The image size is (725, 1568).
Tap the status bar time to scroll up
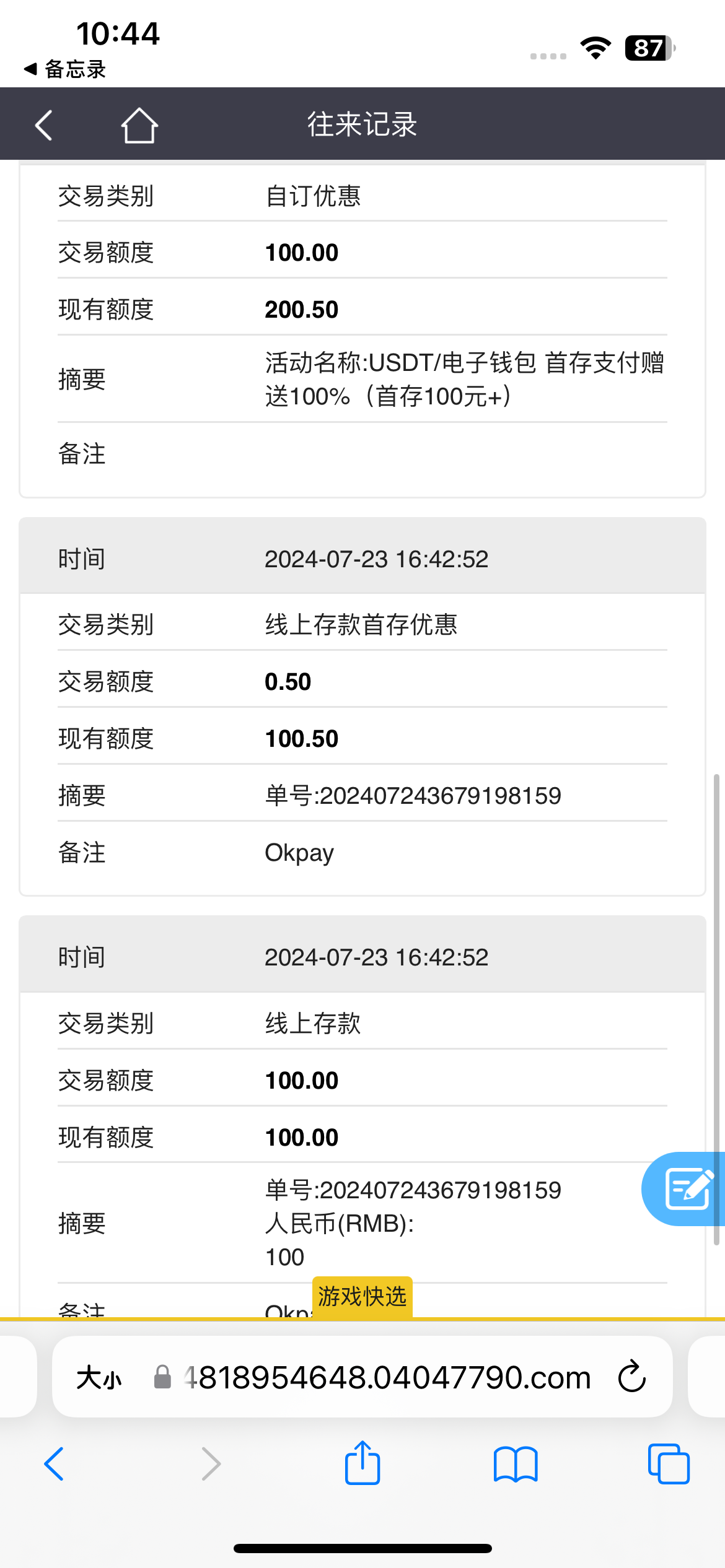[120, 33]
